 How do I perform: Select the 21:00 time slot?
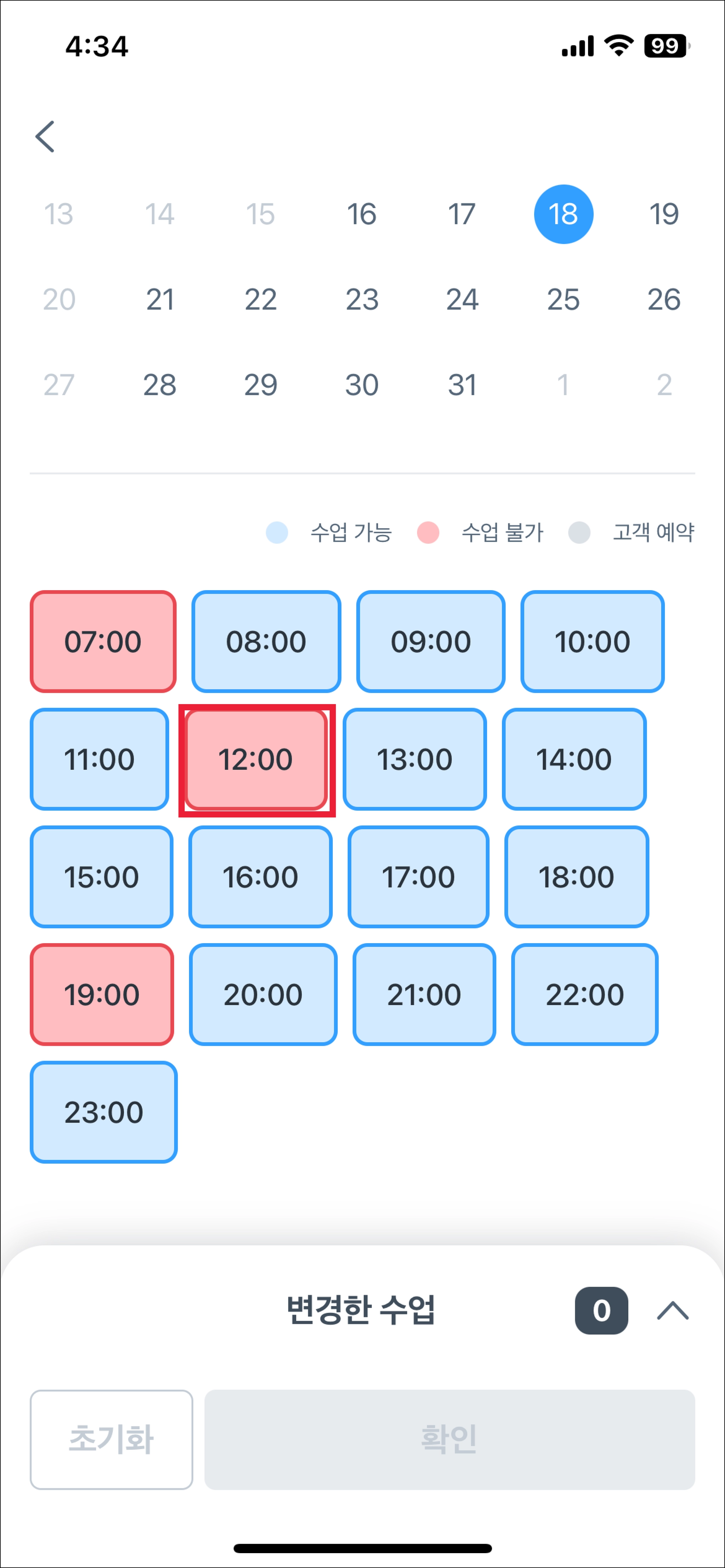[x=424, y=995]
